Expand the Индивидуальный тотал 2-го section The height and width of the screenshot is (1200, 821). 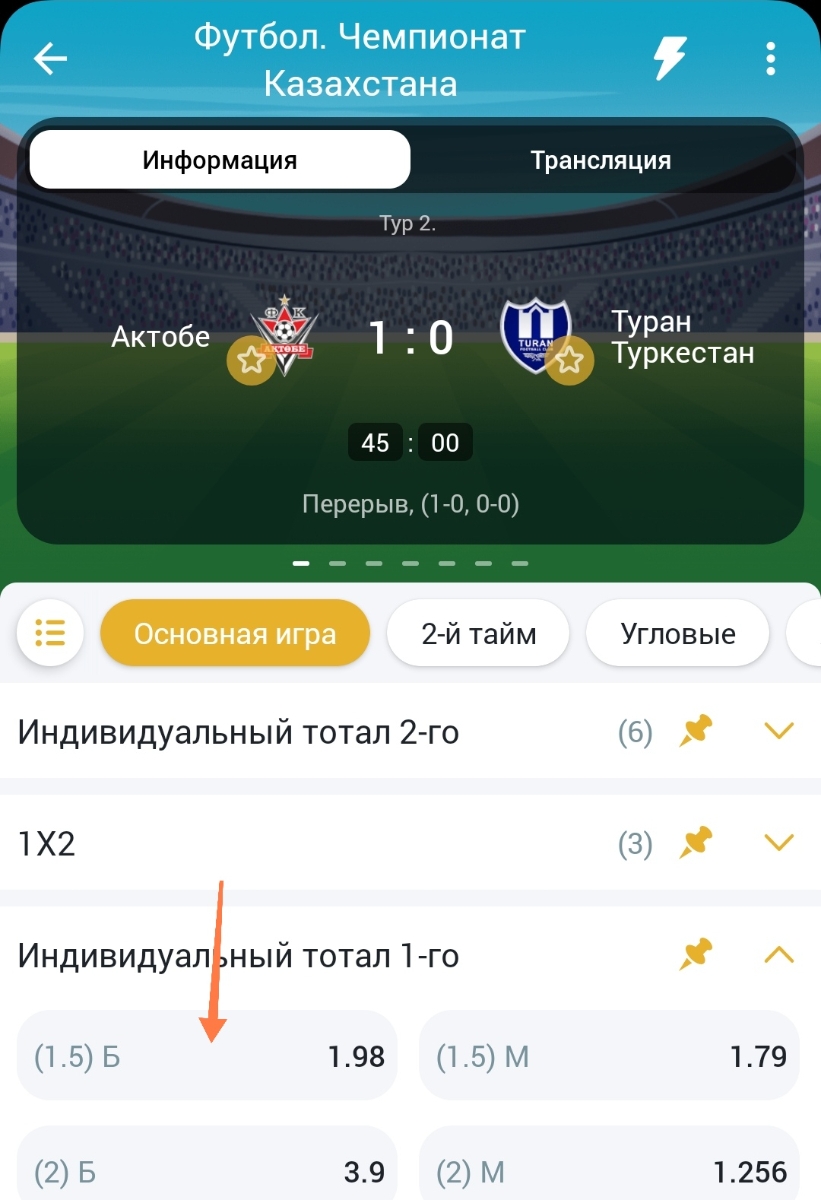(778, 733)
